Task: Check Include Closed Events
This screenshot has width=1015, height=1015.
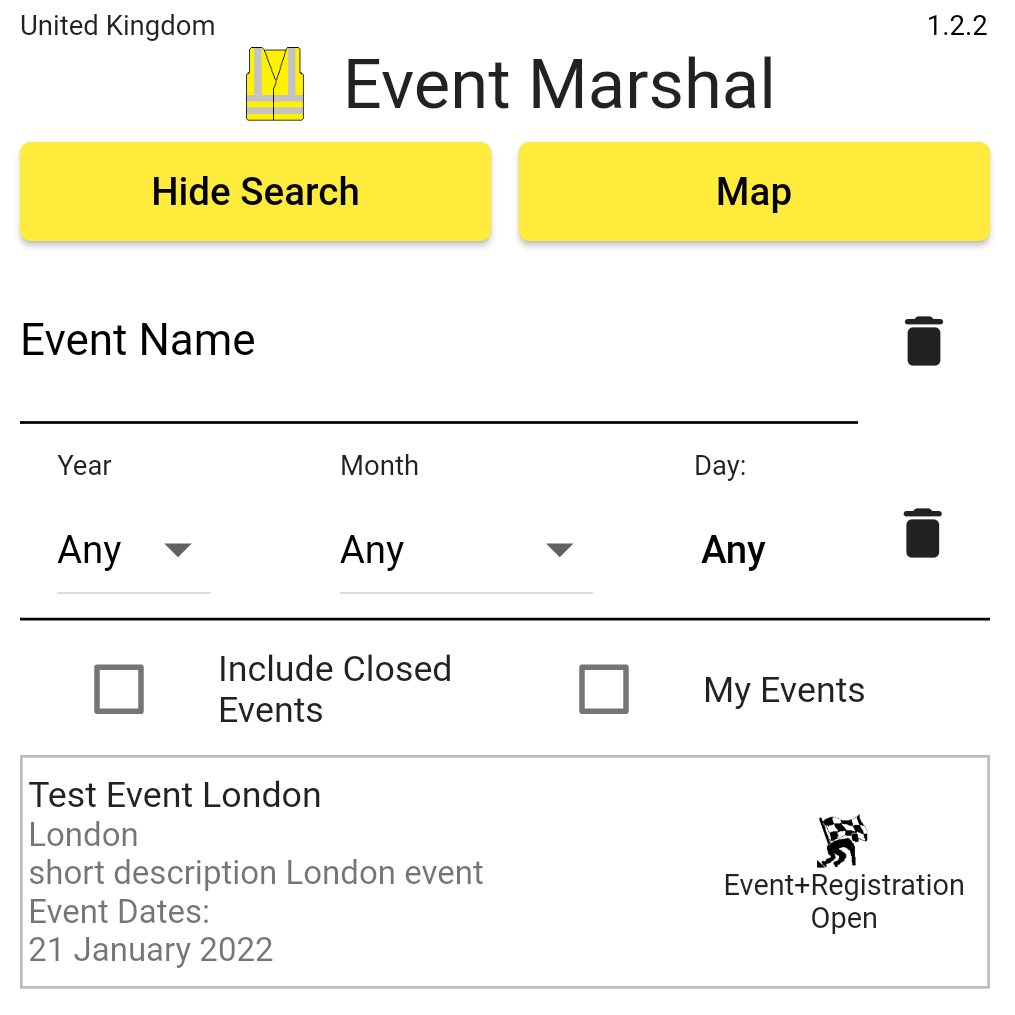Action: [x=119, y=689]
